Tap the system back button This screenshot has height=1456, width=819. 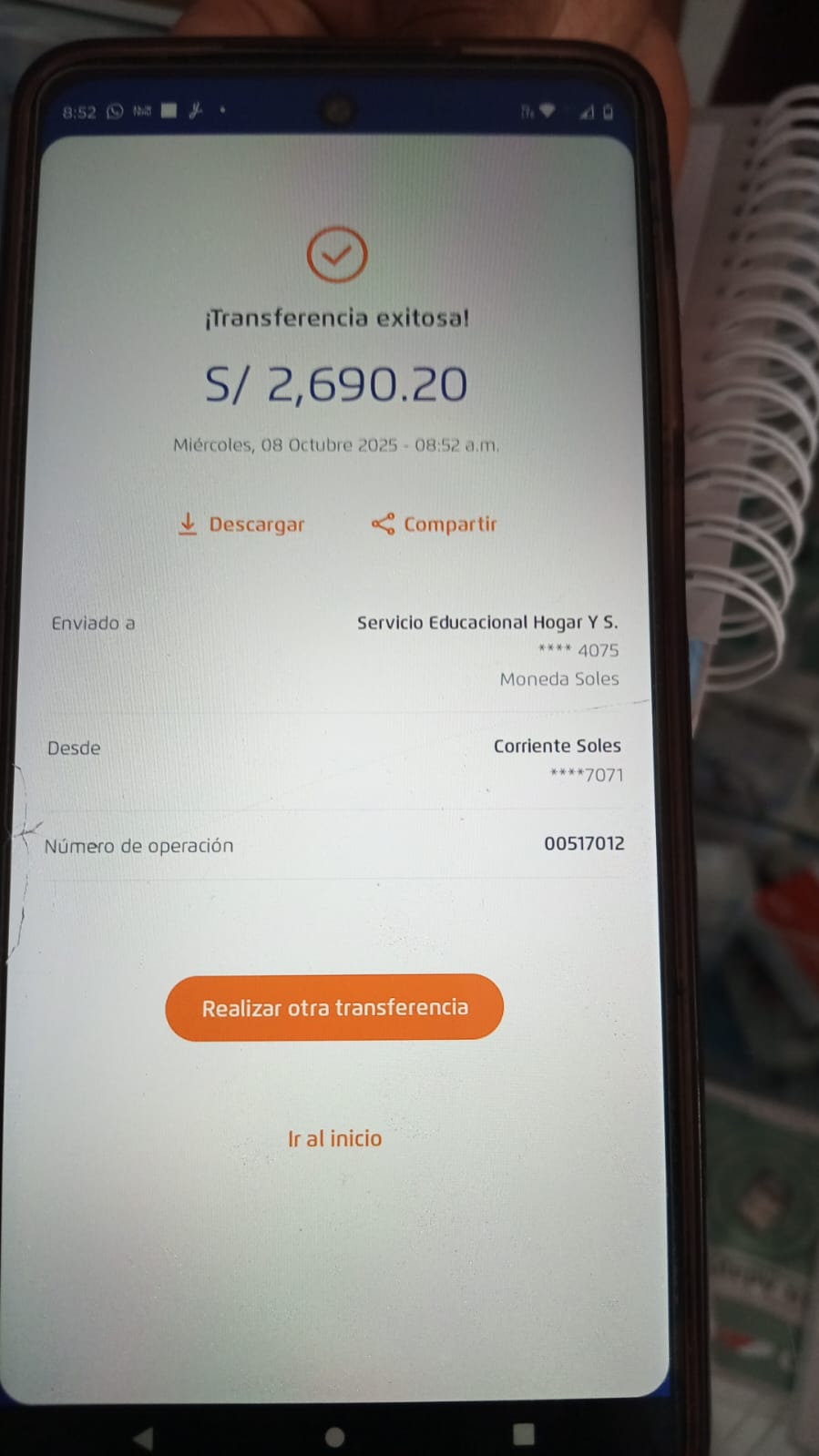point(143,1438)
